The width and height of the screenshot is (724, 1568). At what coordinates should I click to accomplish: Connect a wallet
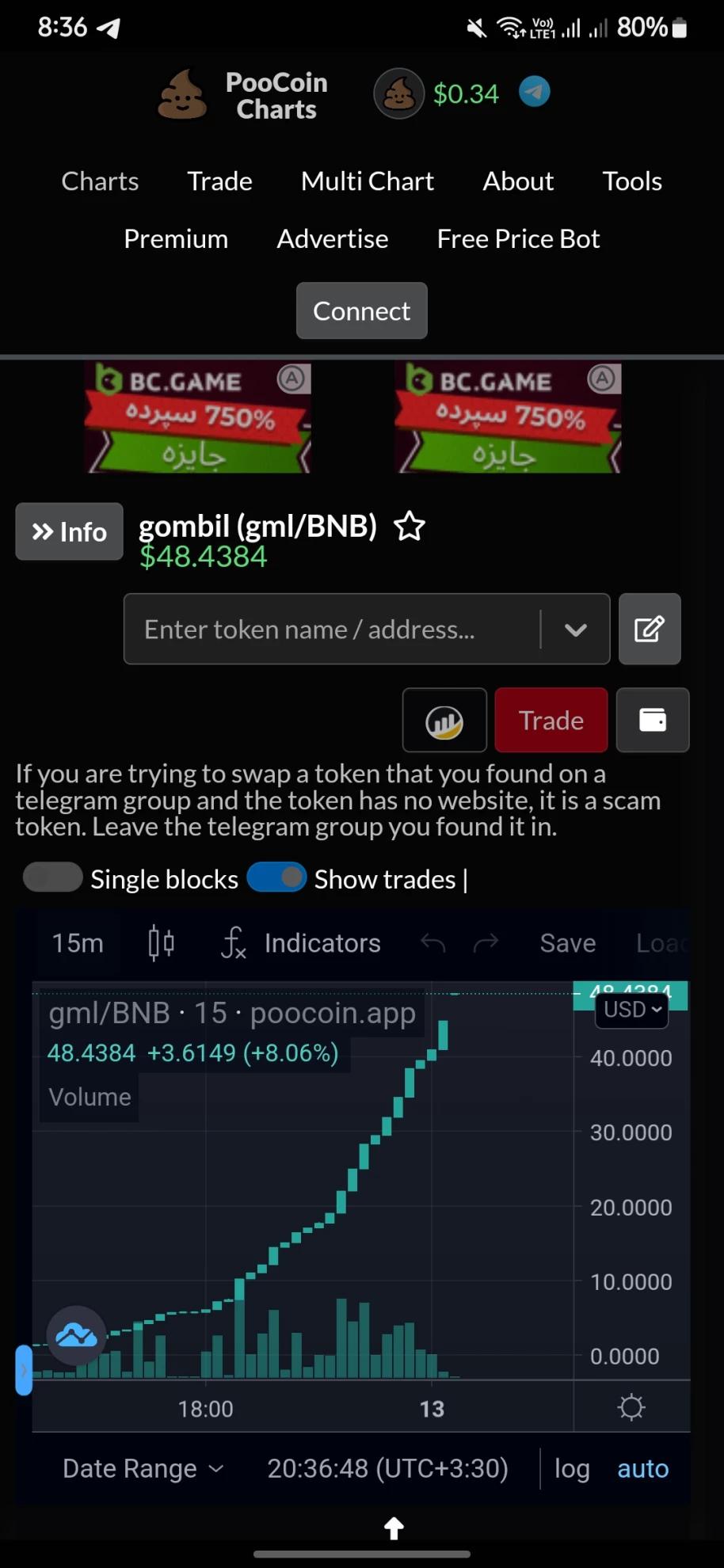click(x=362, y=311)
